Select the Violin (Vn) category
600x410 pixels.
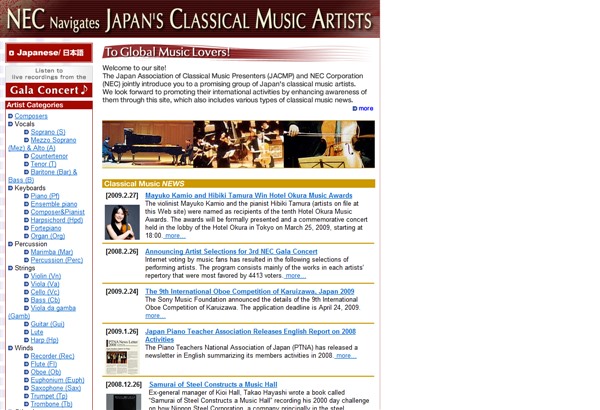[46, 276]
